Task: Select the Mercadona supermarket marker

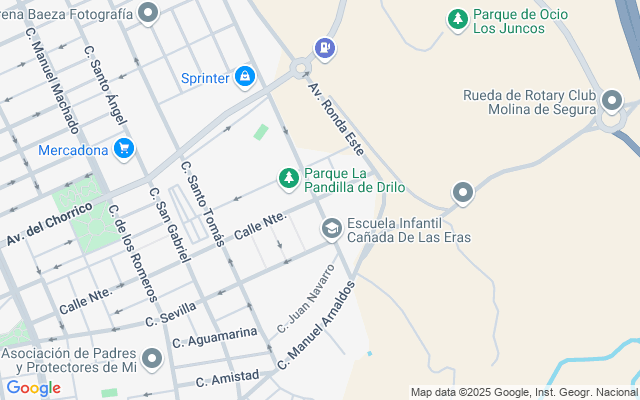Action: click(x=124, y=150)
